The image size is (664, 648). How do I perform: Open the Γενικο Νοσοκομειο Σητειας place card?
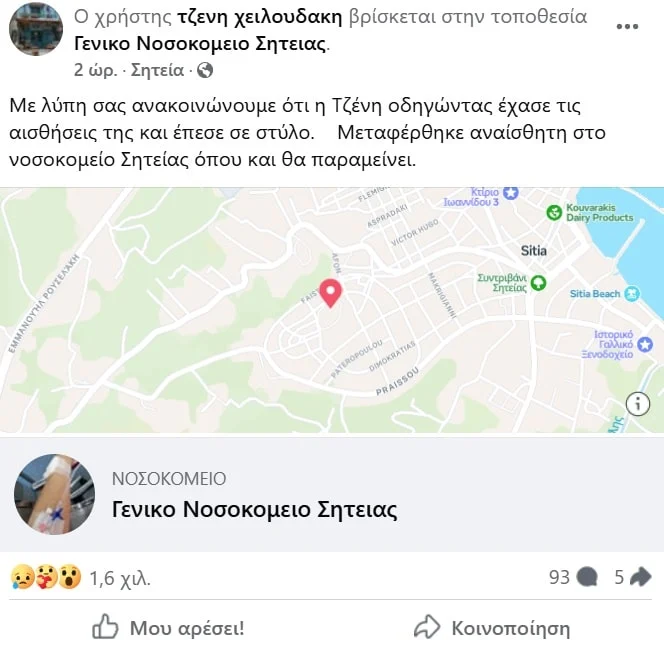(254, 510)
